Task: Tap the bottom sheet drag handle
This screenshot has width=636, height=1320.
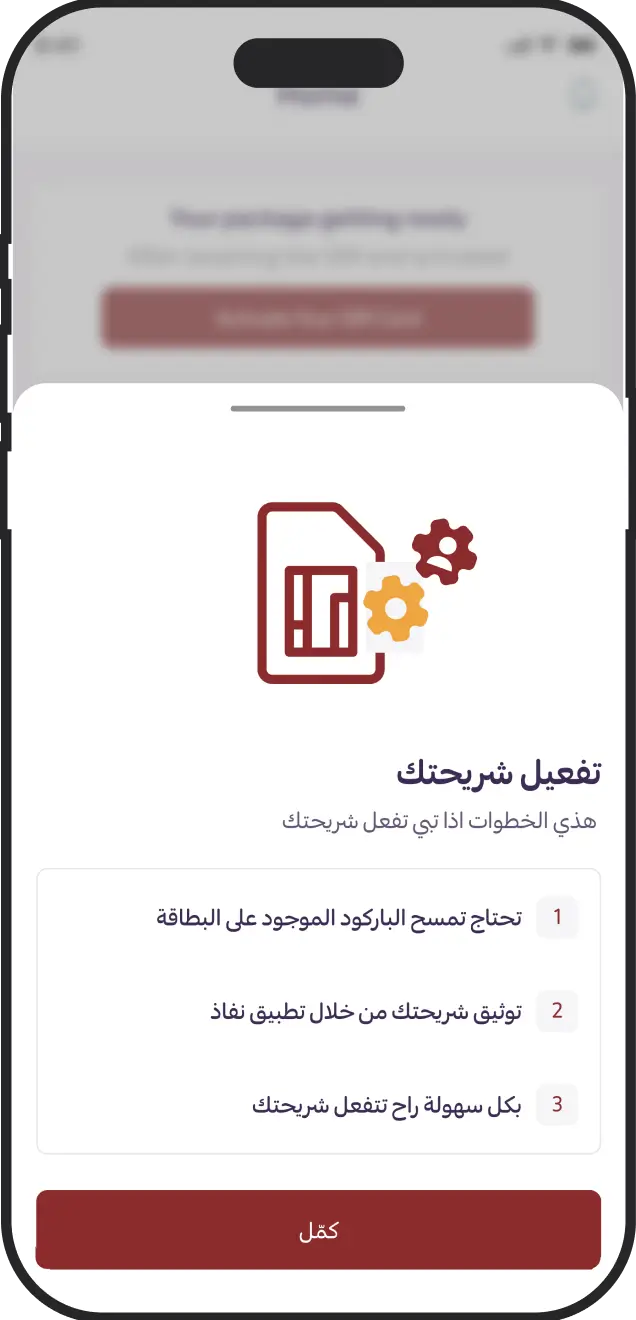Action: point(318,408)
